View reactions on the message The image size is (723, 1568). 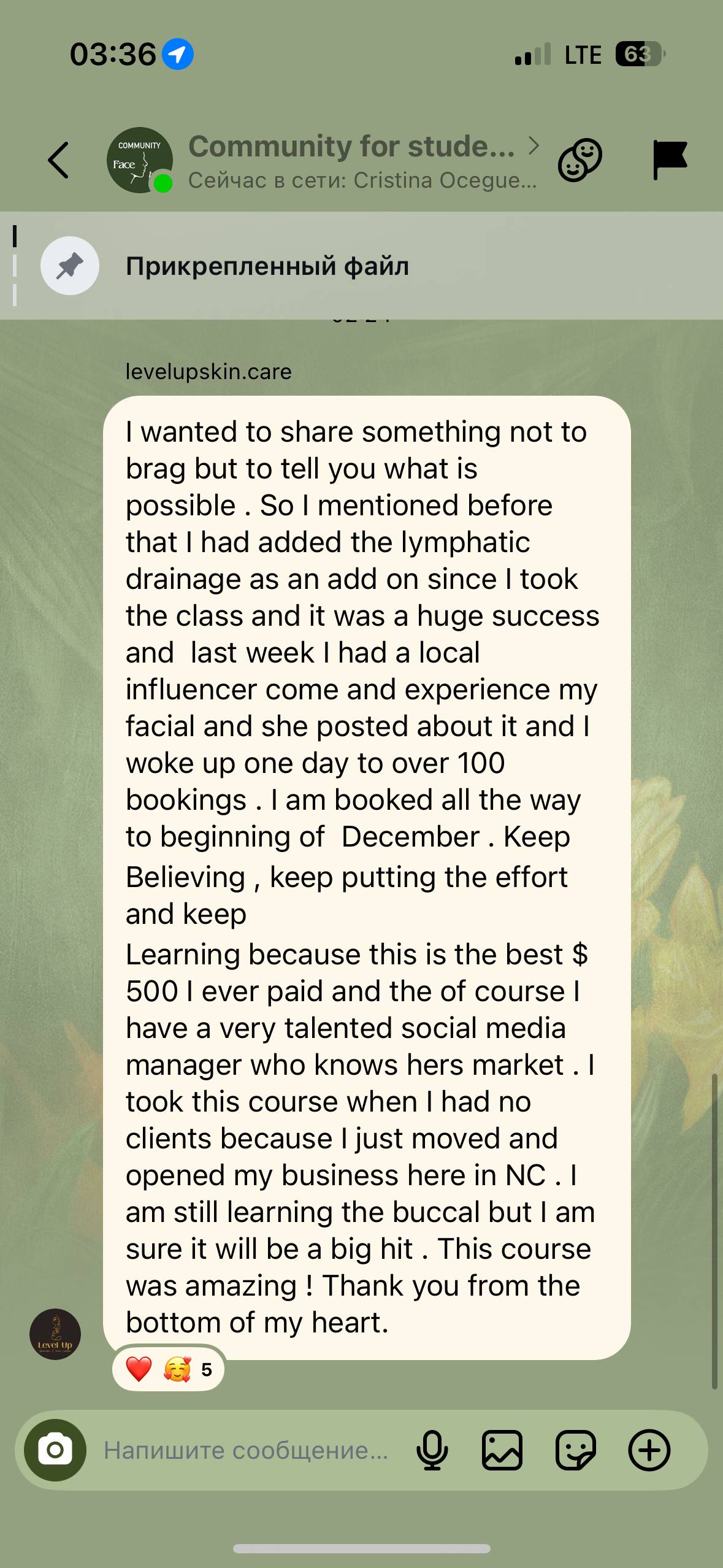pyautogui.click(x=168, y=1369)
